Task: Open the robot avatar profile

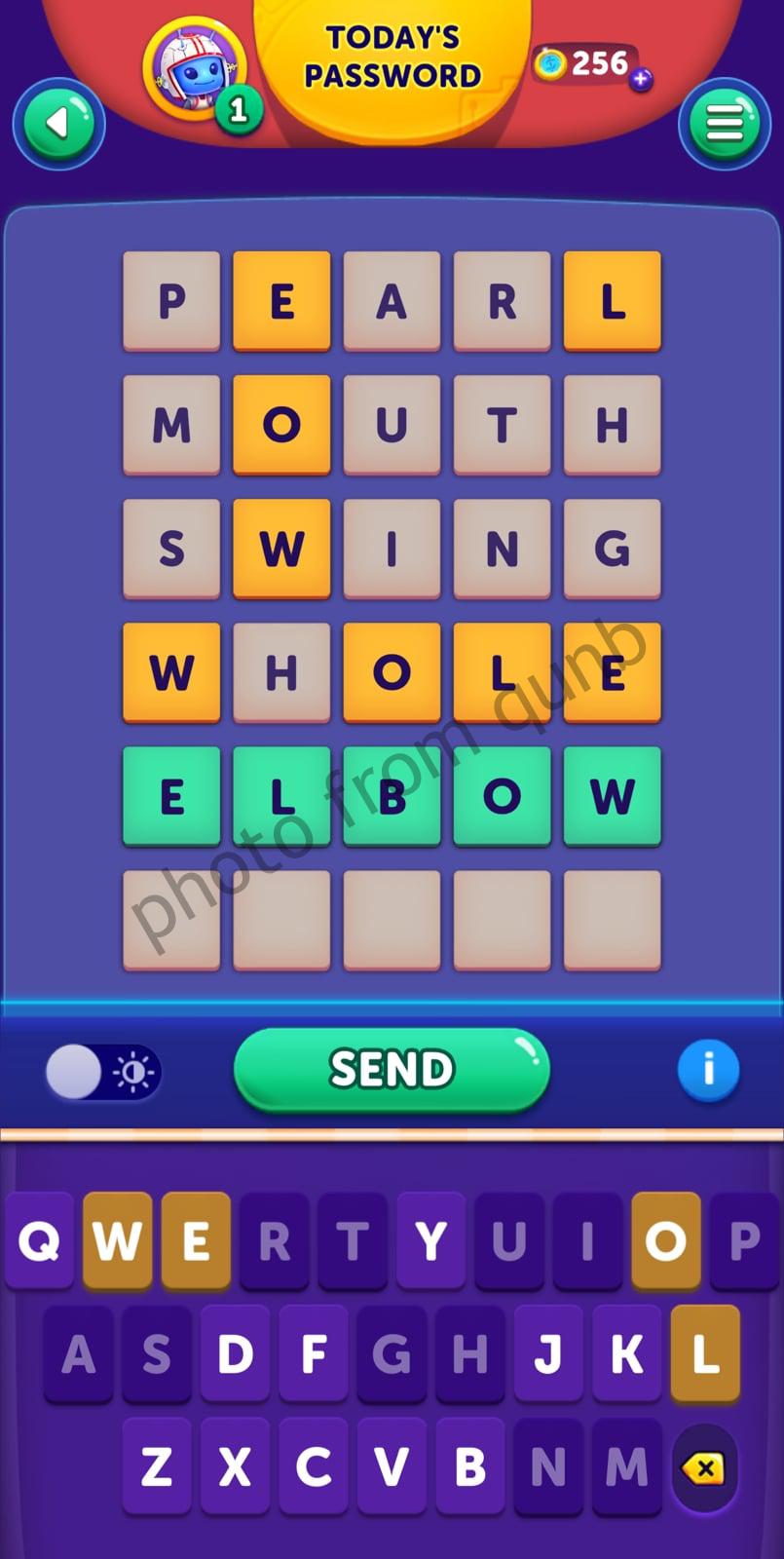Action: click(x=194, y=70)
